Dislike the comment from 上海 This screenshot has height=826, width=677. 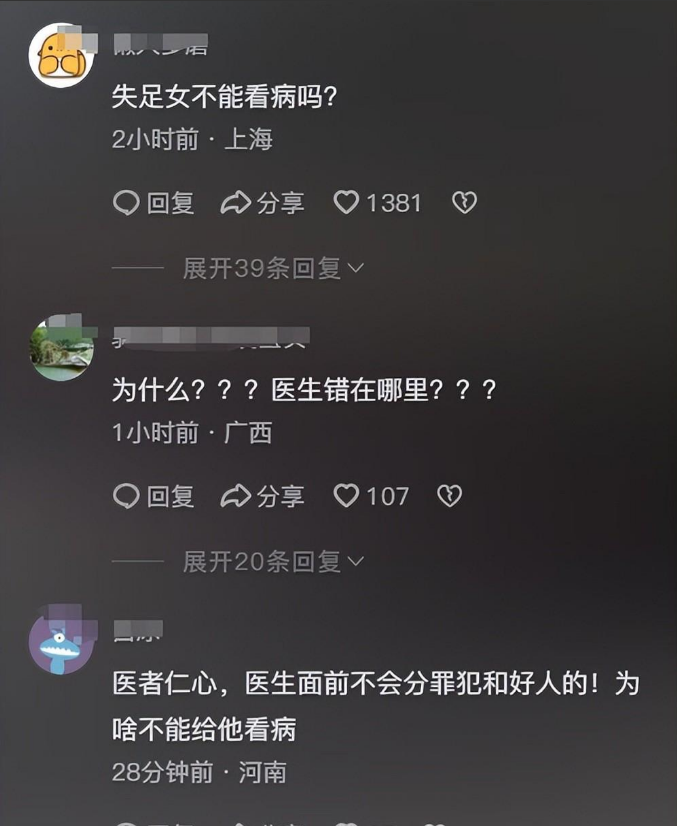pyautogui.click(x=464, y=203)
